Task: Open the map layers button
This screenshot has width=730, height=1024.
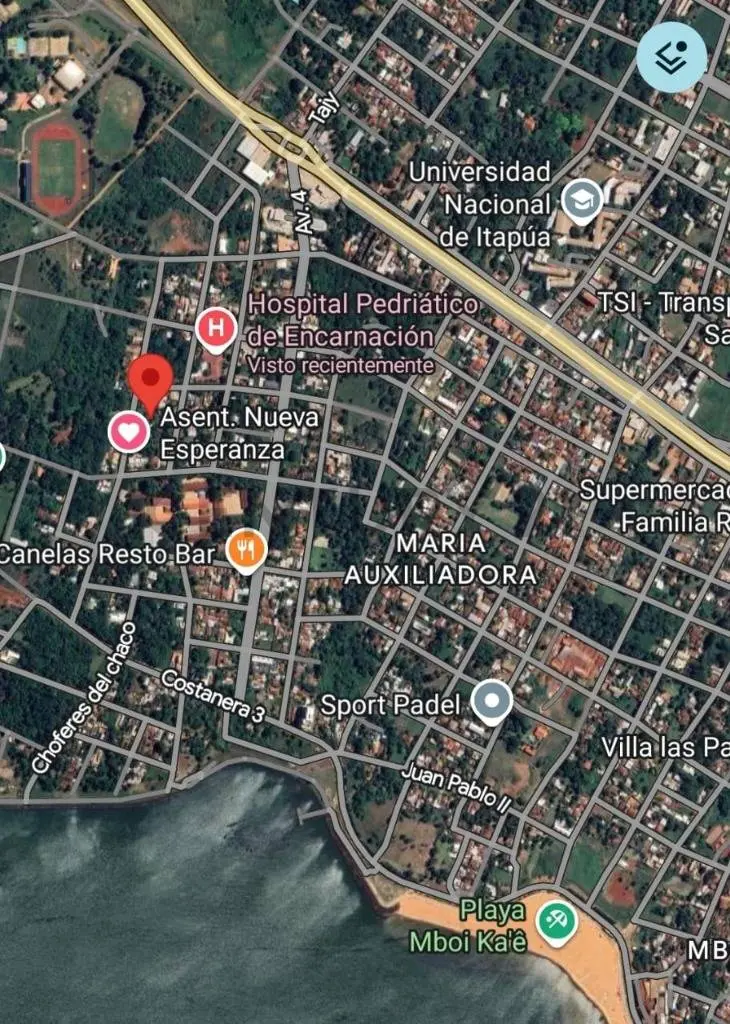Action: point(671,57)
